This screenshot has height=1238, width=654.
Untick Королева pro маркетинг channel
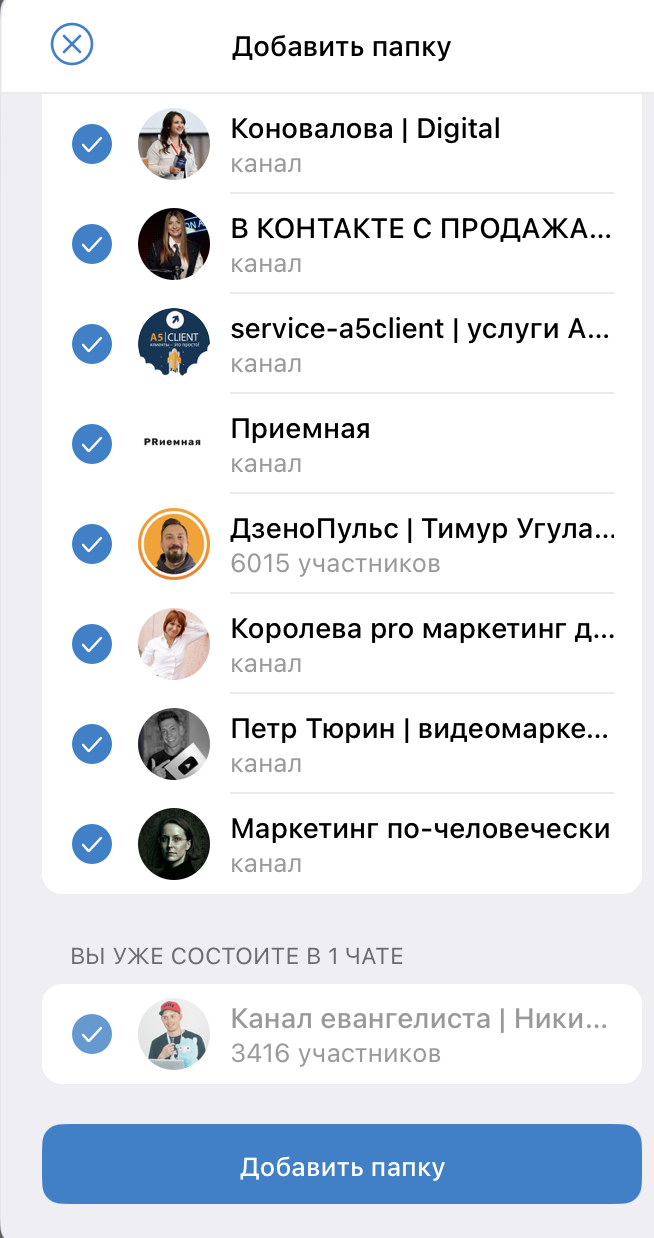click(x=92, y=644)
